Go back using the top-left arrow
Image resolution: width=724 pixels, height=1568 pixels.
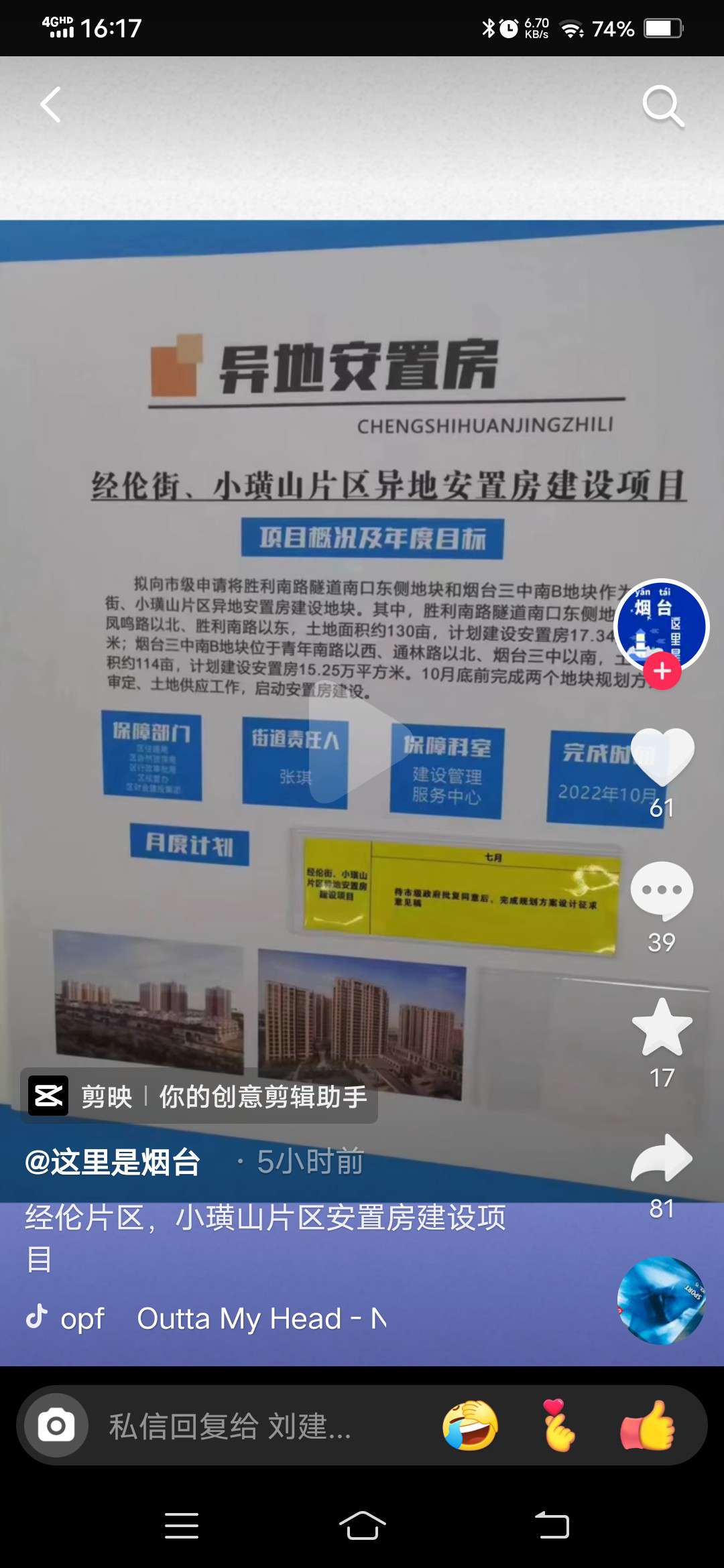point(51,105)
